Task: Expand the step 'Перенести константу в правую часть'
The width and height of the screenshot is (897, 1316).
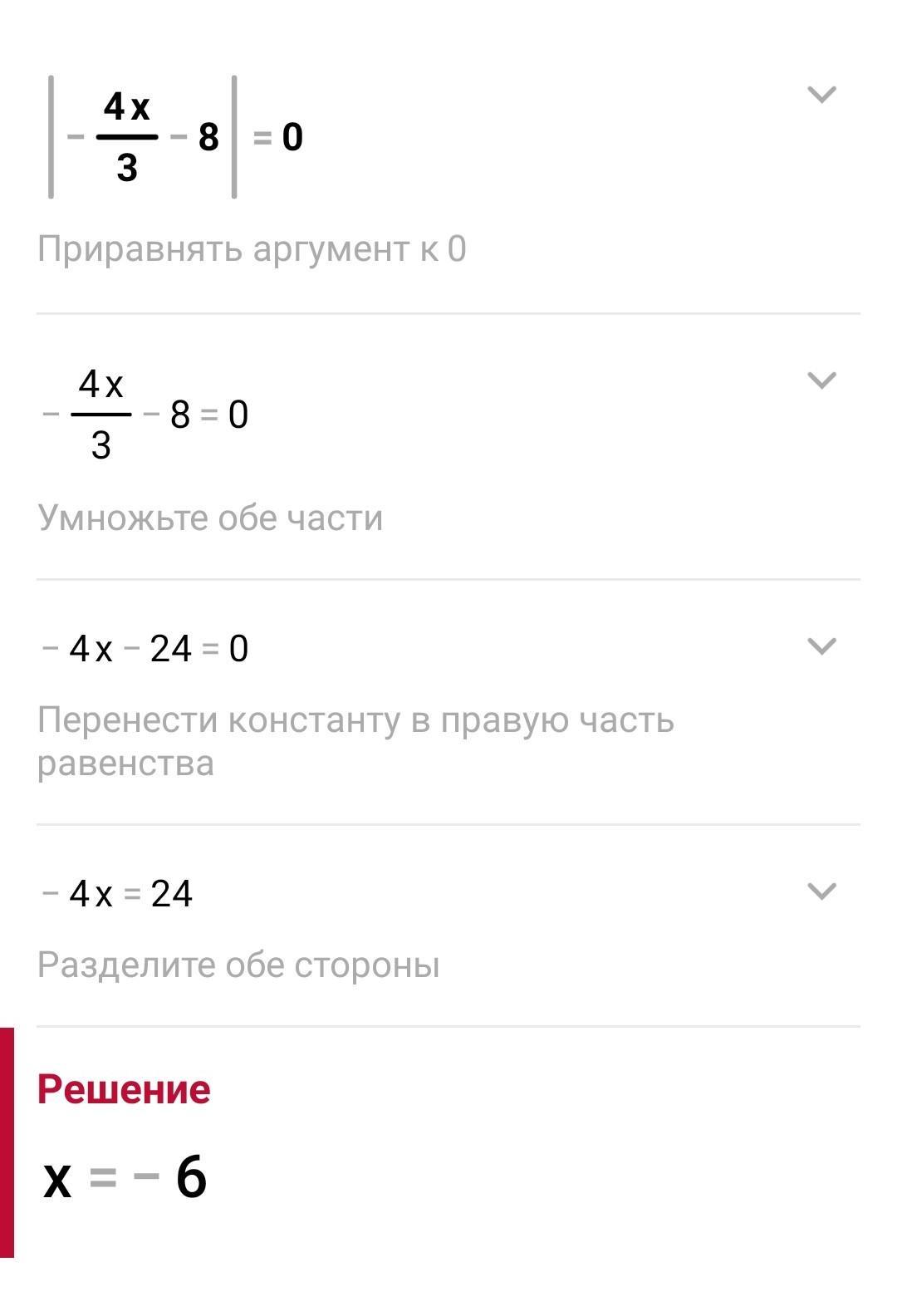Action: pos(821,646)
